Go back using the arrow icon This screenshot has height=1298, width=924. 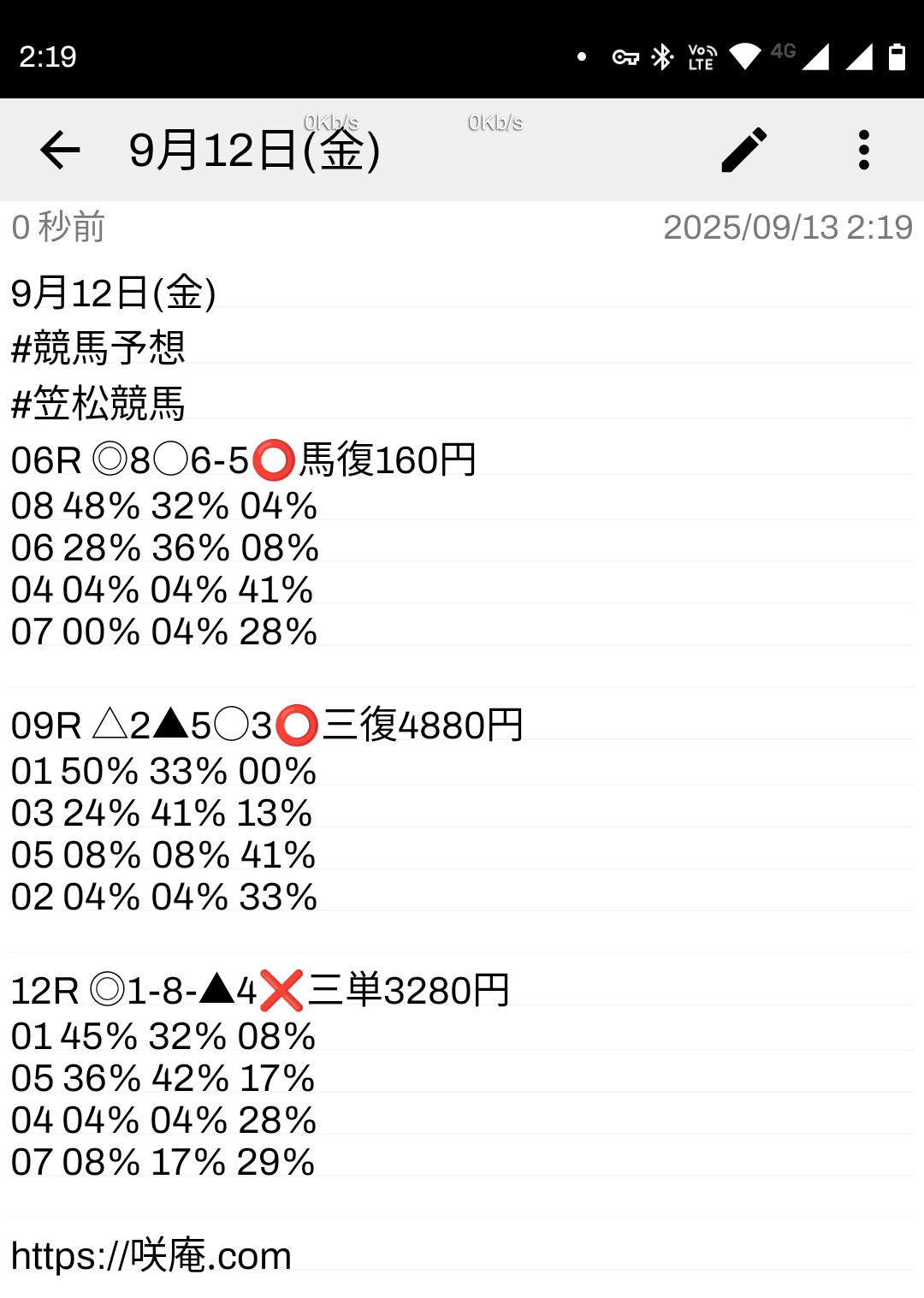(60, 150)
